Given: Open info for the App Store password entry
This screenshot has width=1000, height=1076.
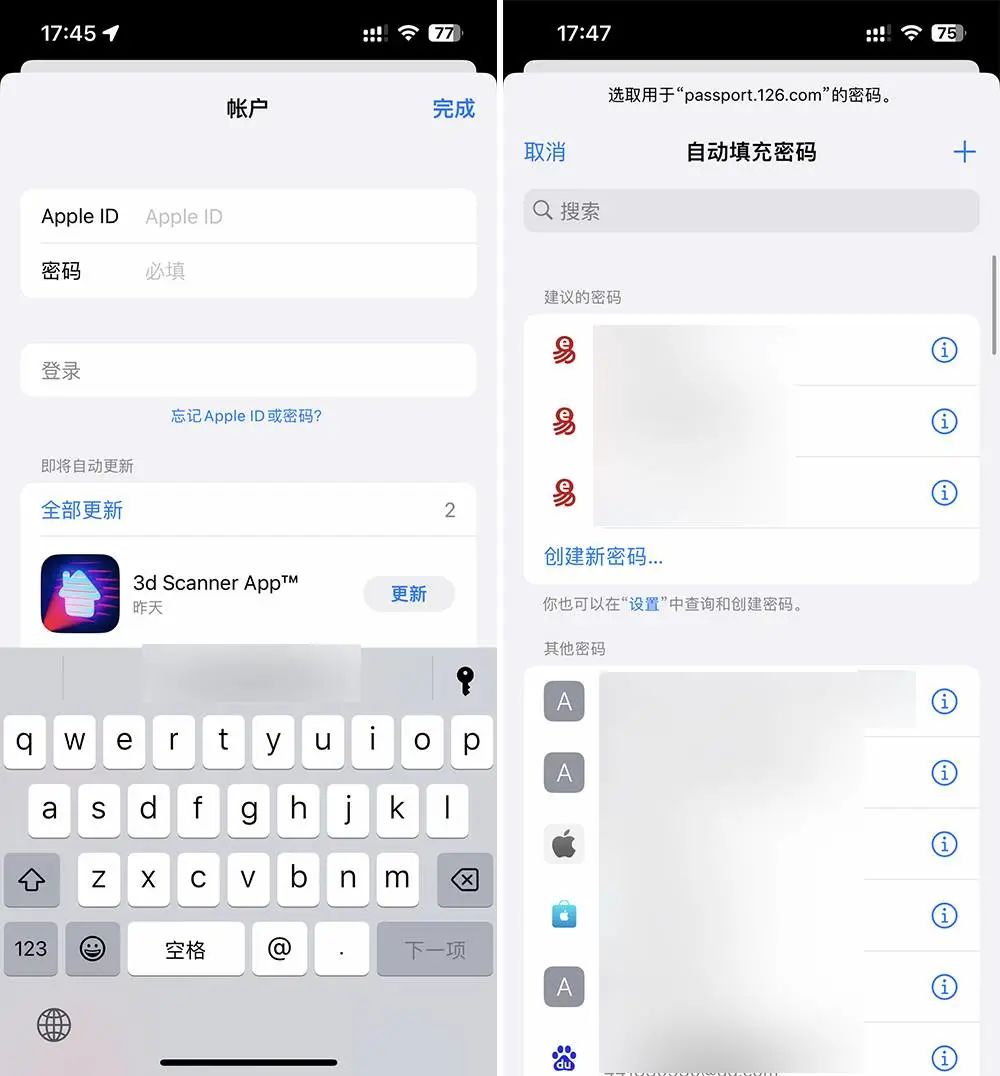Looking at the screenshot, I should pos(944,915).
